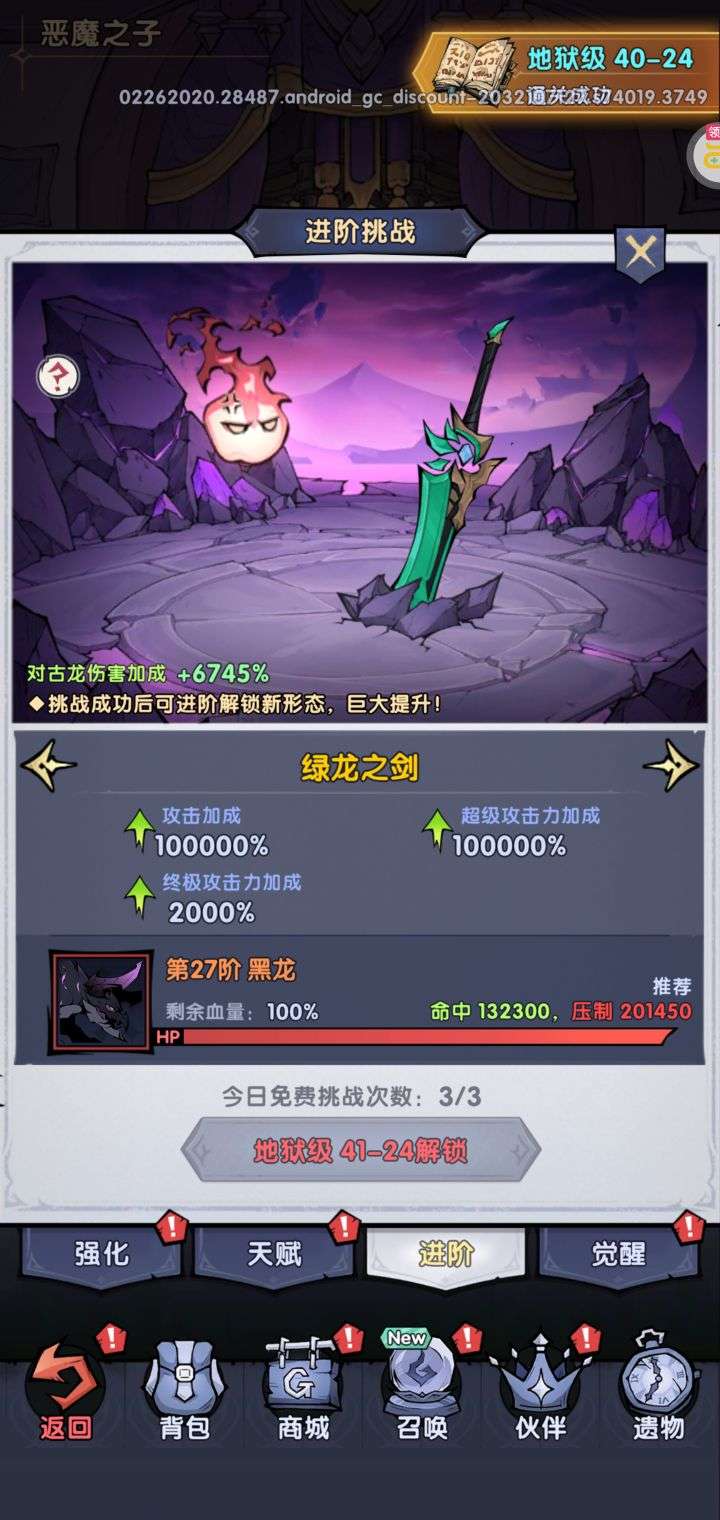Switch to the 觉醒 tab

click(618, 1253)
